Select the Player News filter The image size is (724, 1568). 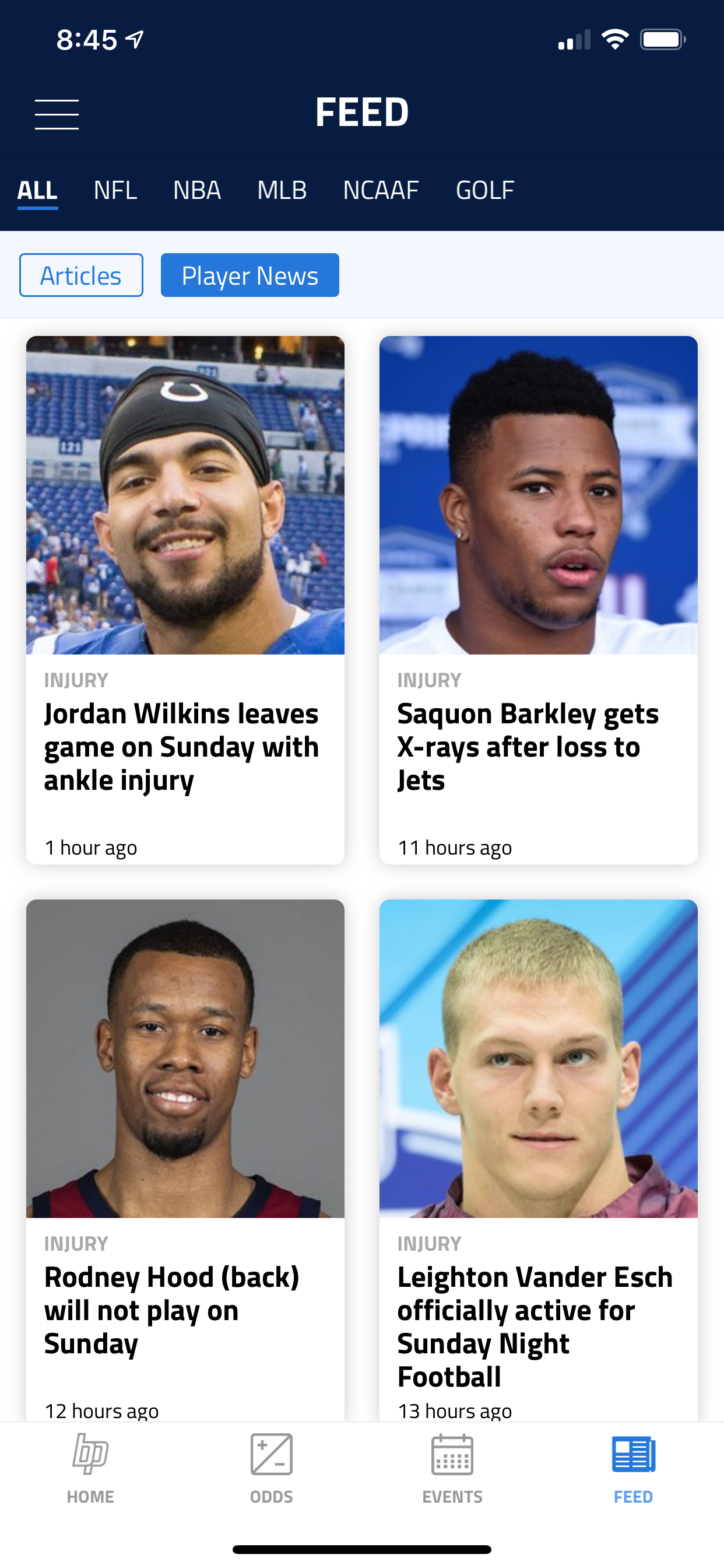(249, 275)
